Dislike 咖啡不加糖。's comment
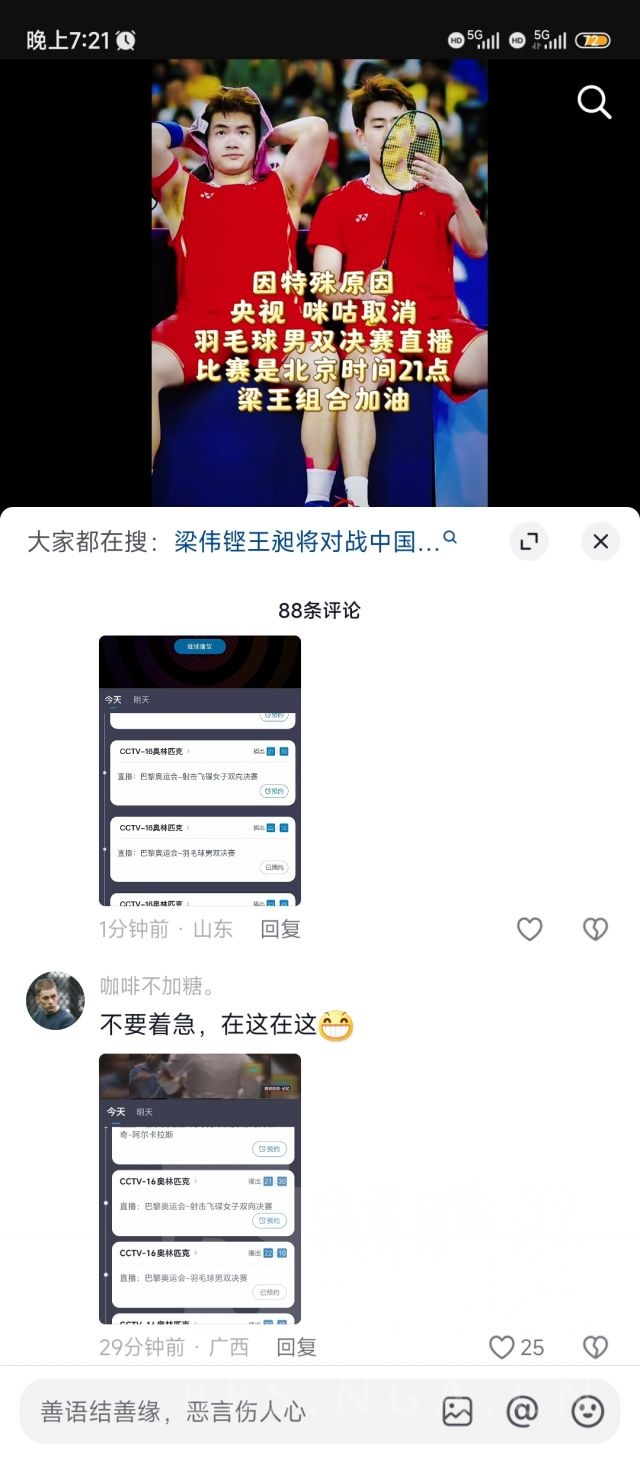Screen dimensions: 640x1457 pyautogui.click(x=595, y=1347)
